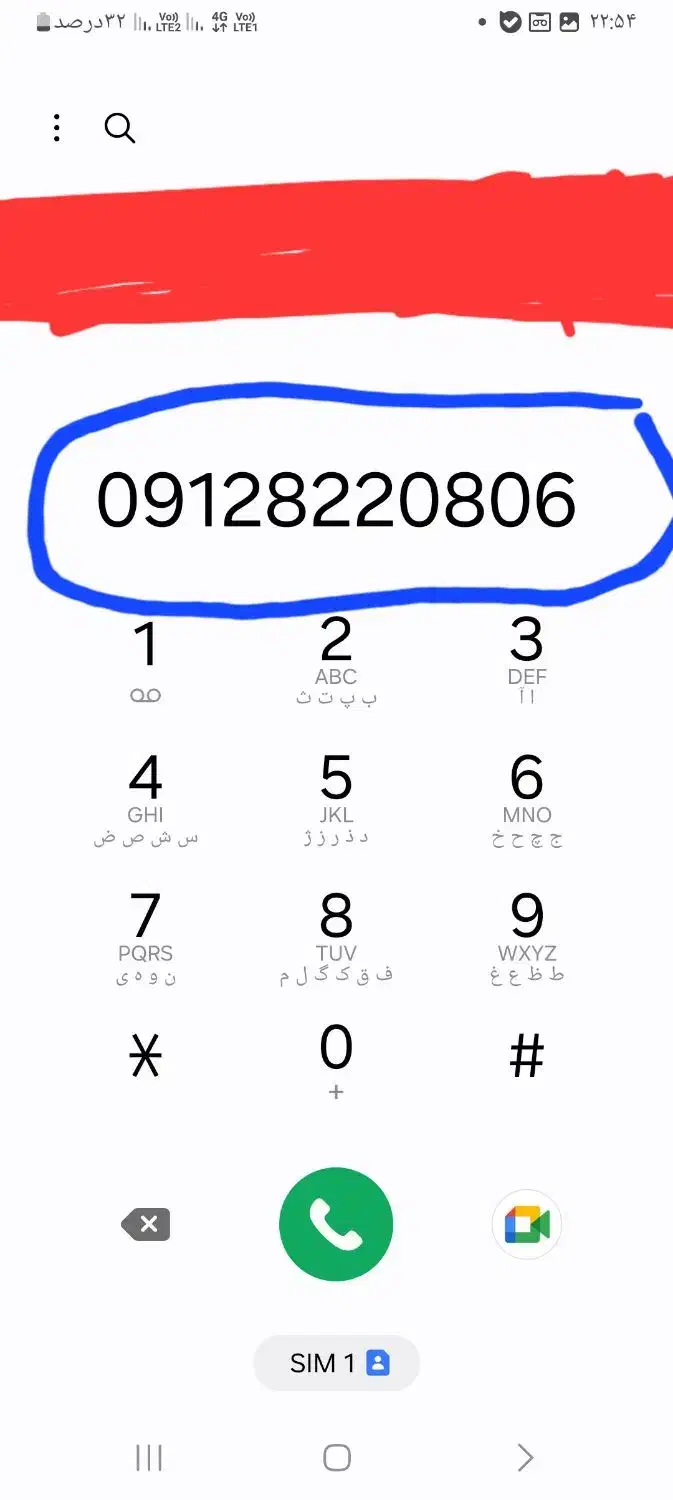Tap the hash key
The height and width of the screenshot is (1500, 673).
tap(527, 1056)
